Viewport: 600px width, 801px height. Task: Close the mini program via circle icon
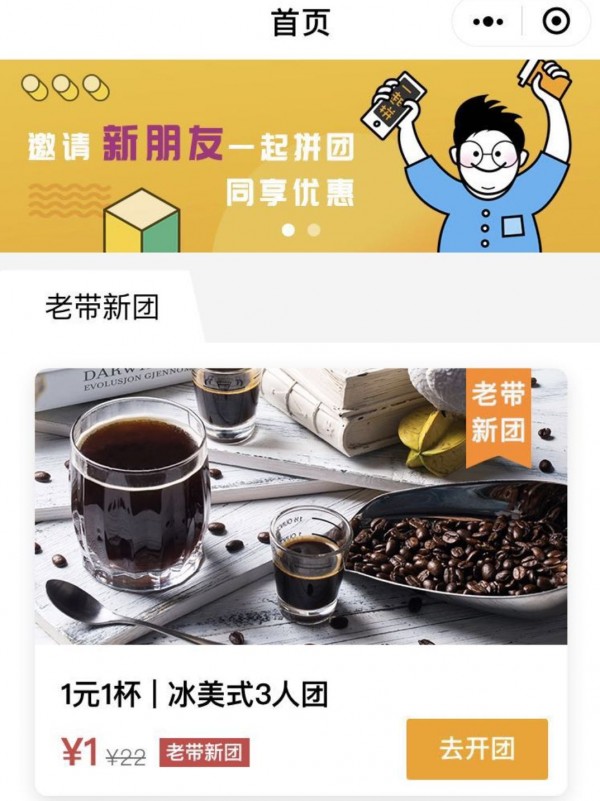(x=556, y=22)
